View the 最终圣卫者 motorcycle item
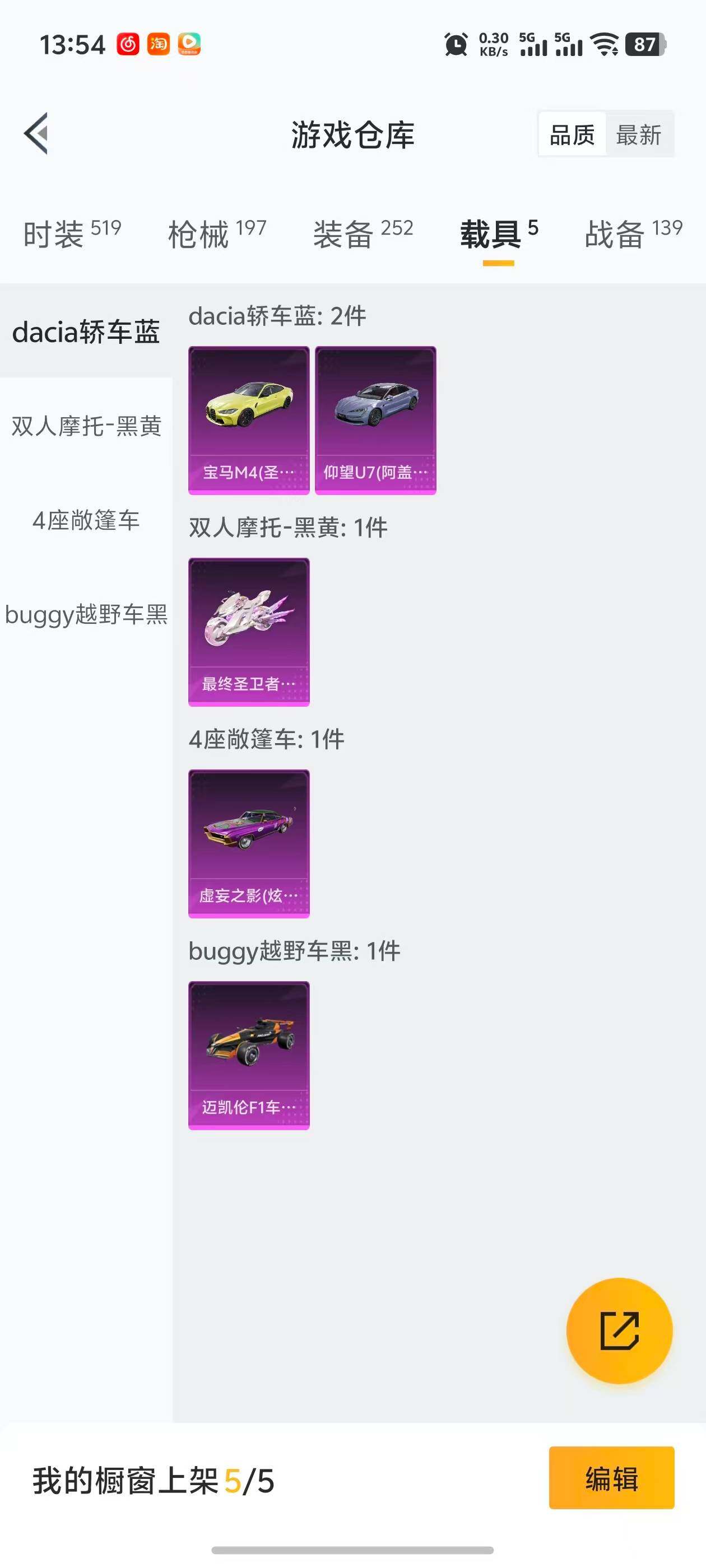Screen dimensions: 706x1568 (x=249, y=633)
